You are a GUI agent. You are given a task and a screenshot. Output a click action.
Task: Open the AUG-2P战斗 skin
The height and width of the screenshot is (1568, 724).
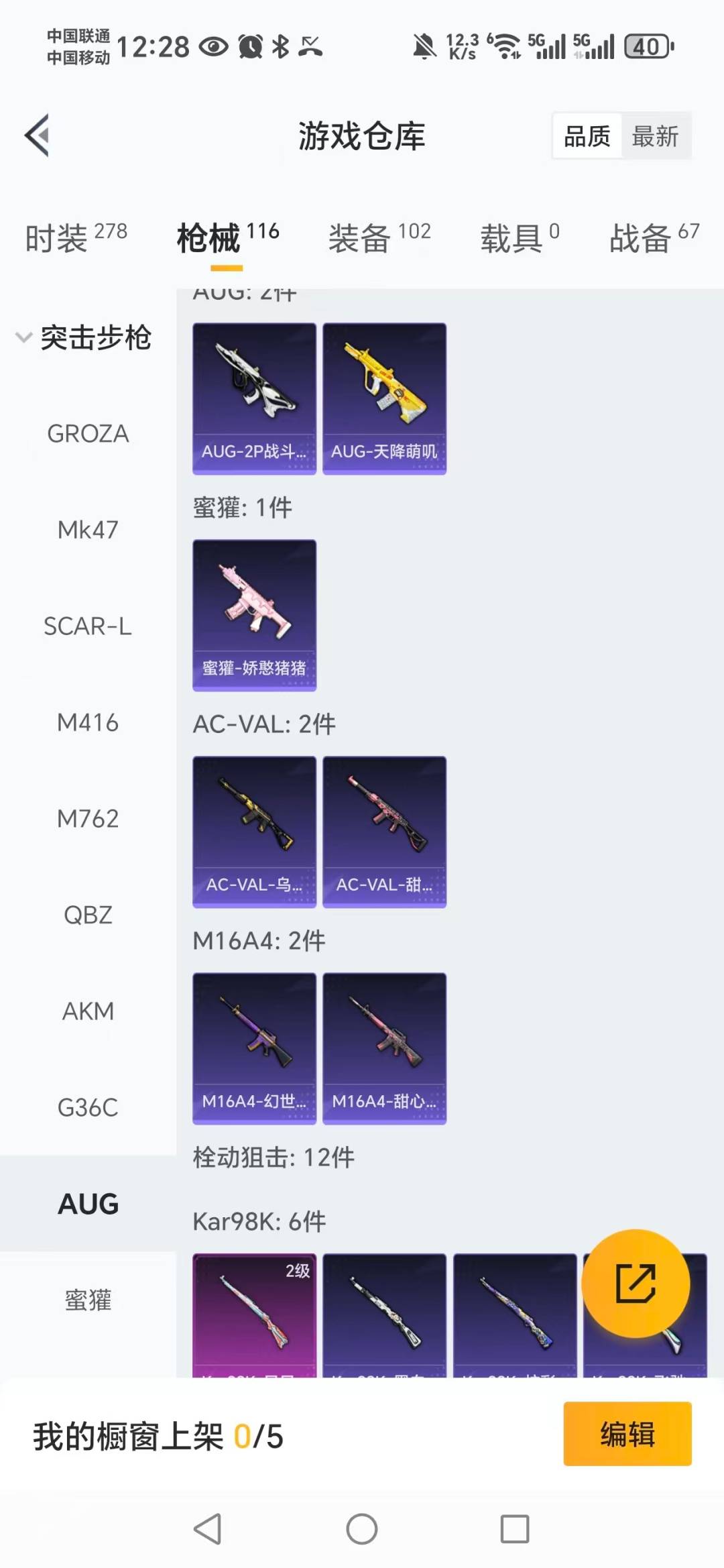point(254,398)
